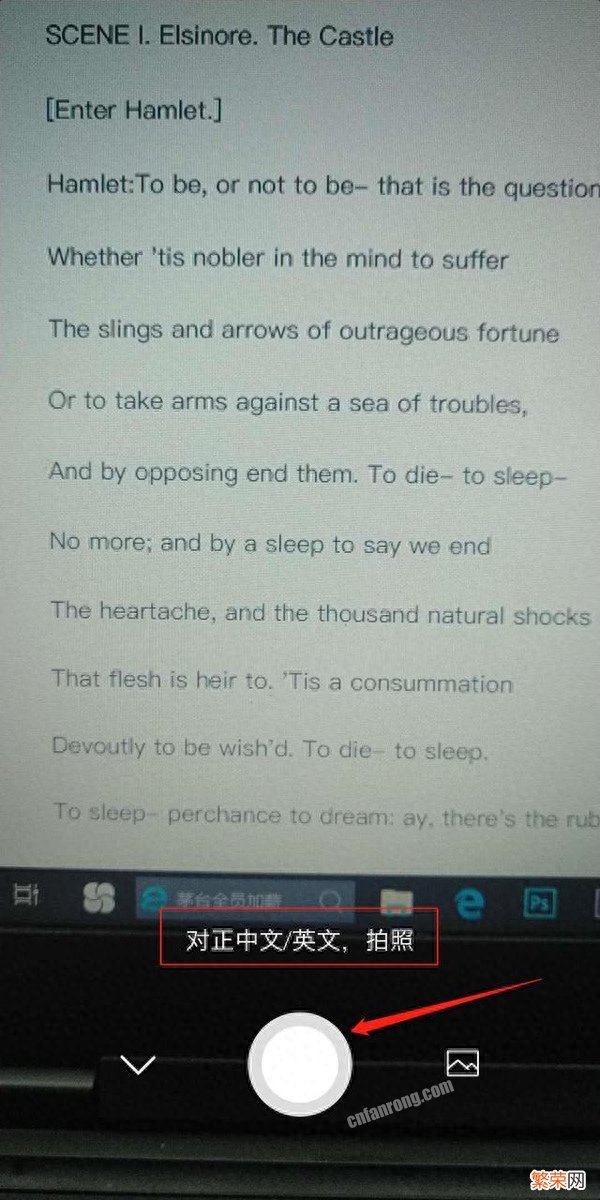Collapse camera with the down chevron
The width and height of the screenshot is (600, 1200).
tap(138, 1064)
